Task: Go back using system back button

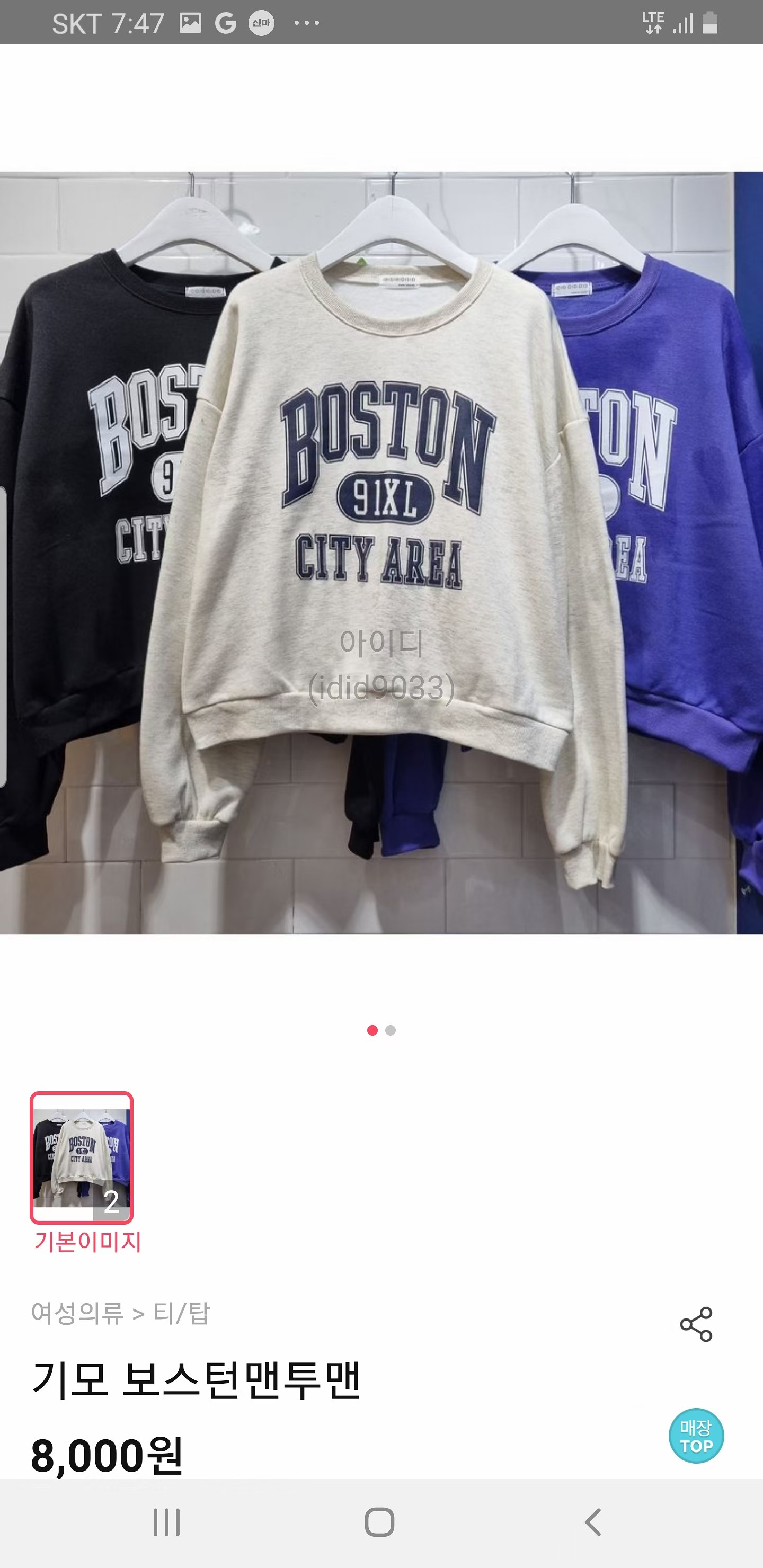Action: pyautogui.click(x=592, y=1522)
